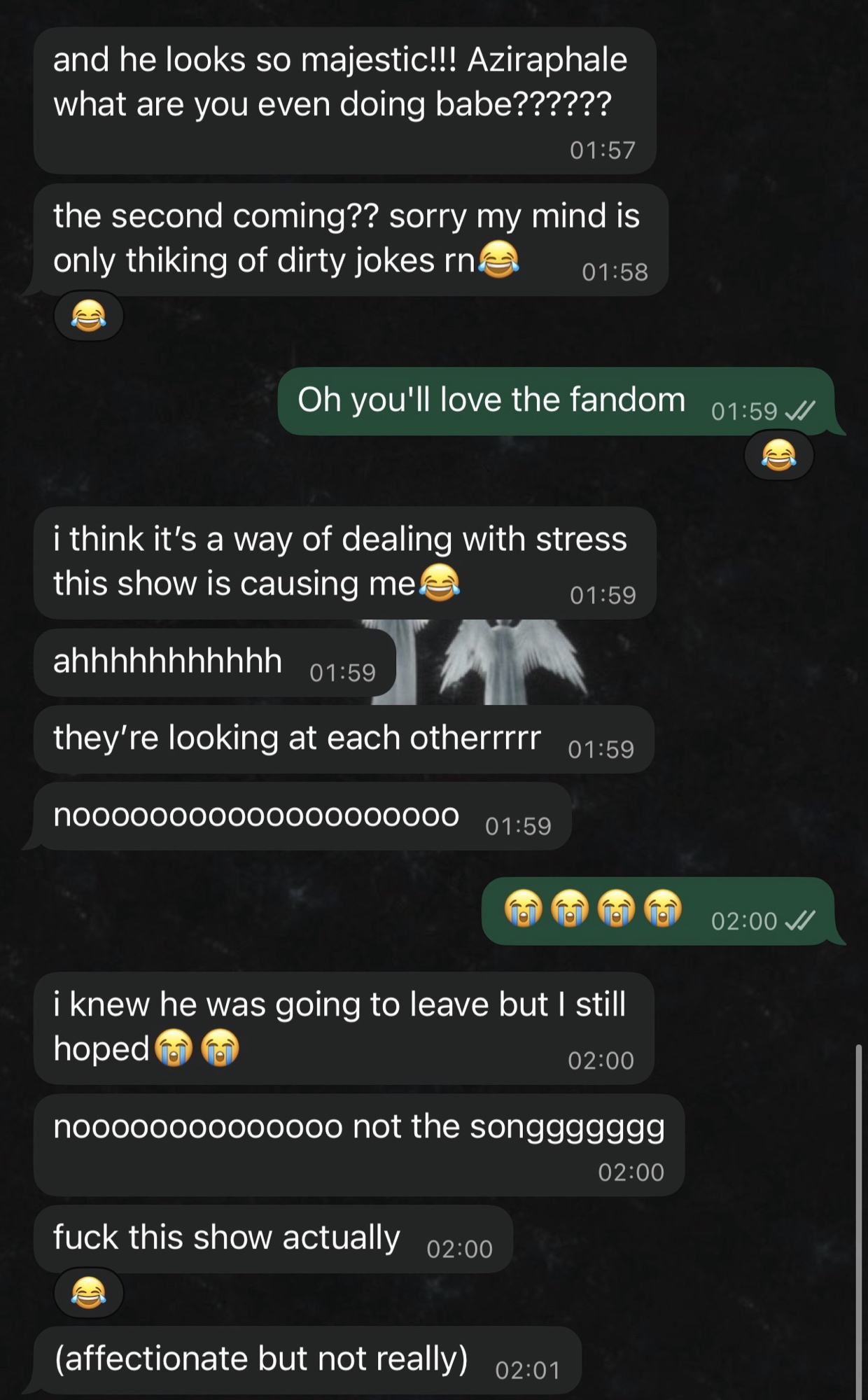View the reaction on "Oh you'll love the fandom"
Screen dimensions: 868x1400
click(x=778, y=456)
